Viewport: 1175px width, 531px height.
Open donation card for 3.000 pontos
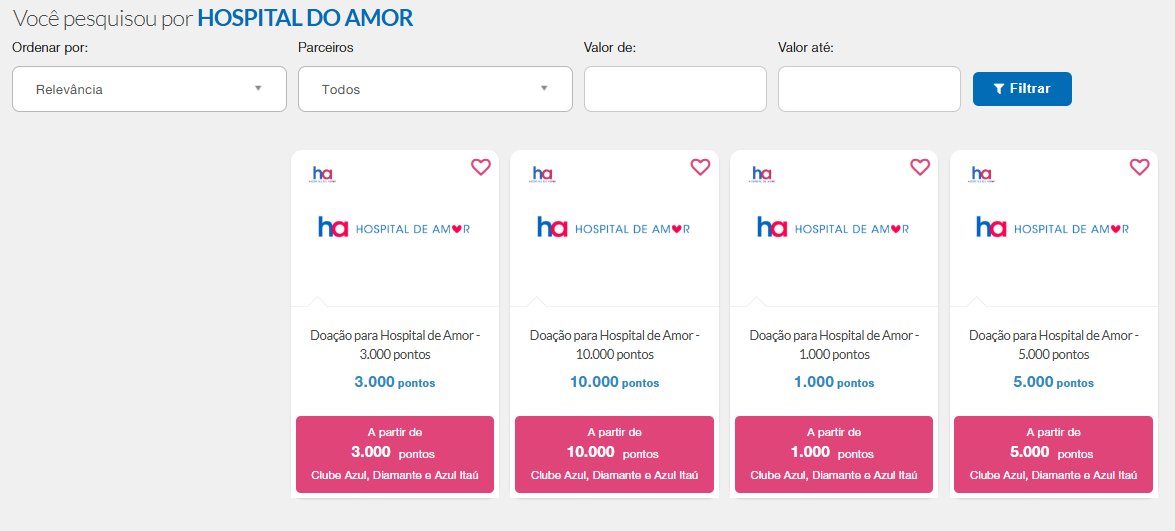[x=395, y=344]
